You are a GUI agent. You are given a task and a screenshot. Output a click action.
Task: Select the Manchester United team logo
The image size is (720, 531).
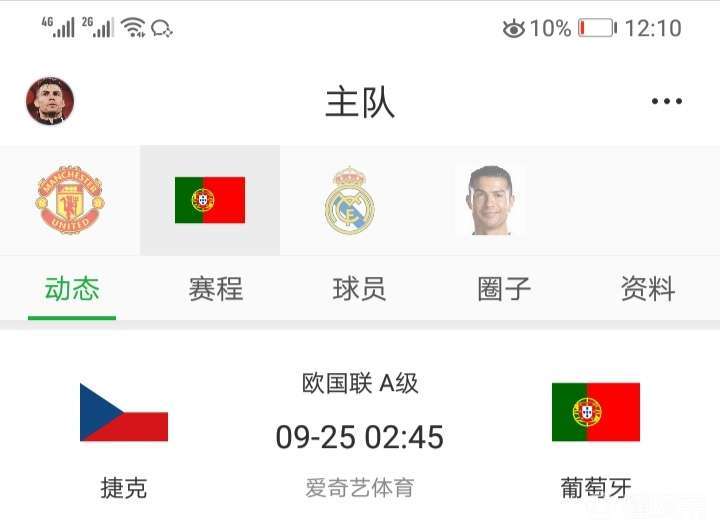pos(70,200)
